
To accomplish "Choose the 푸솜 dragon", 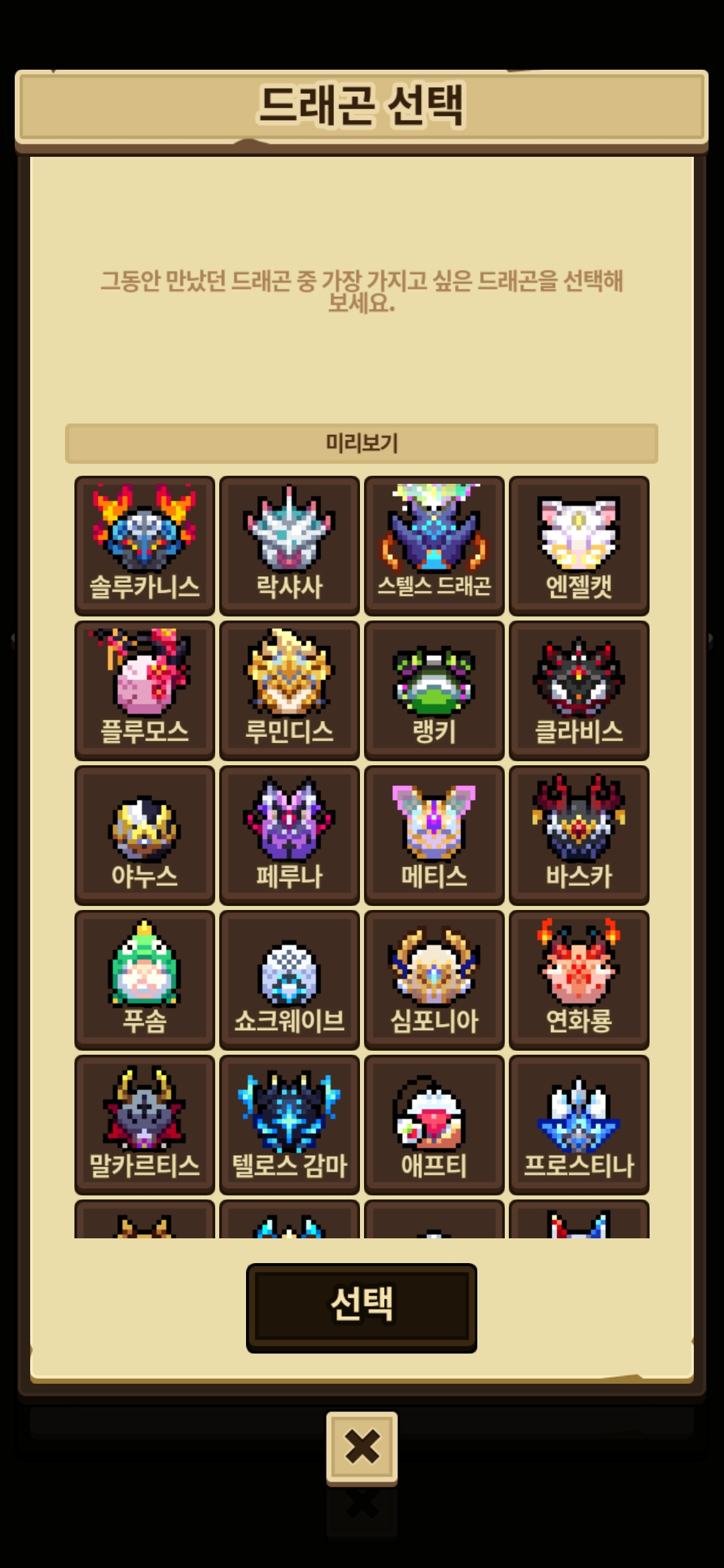I will pos(145,980).
